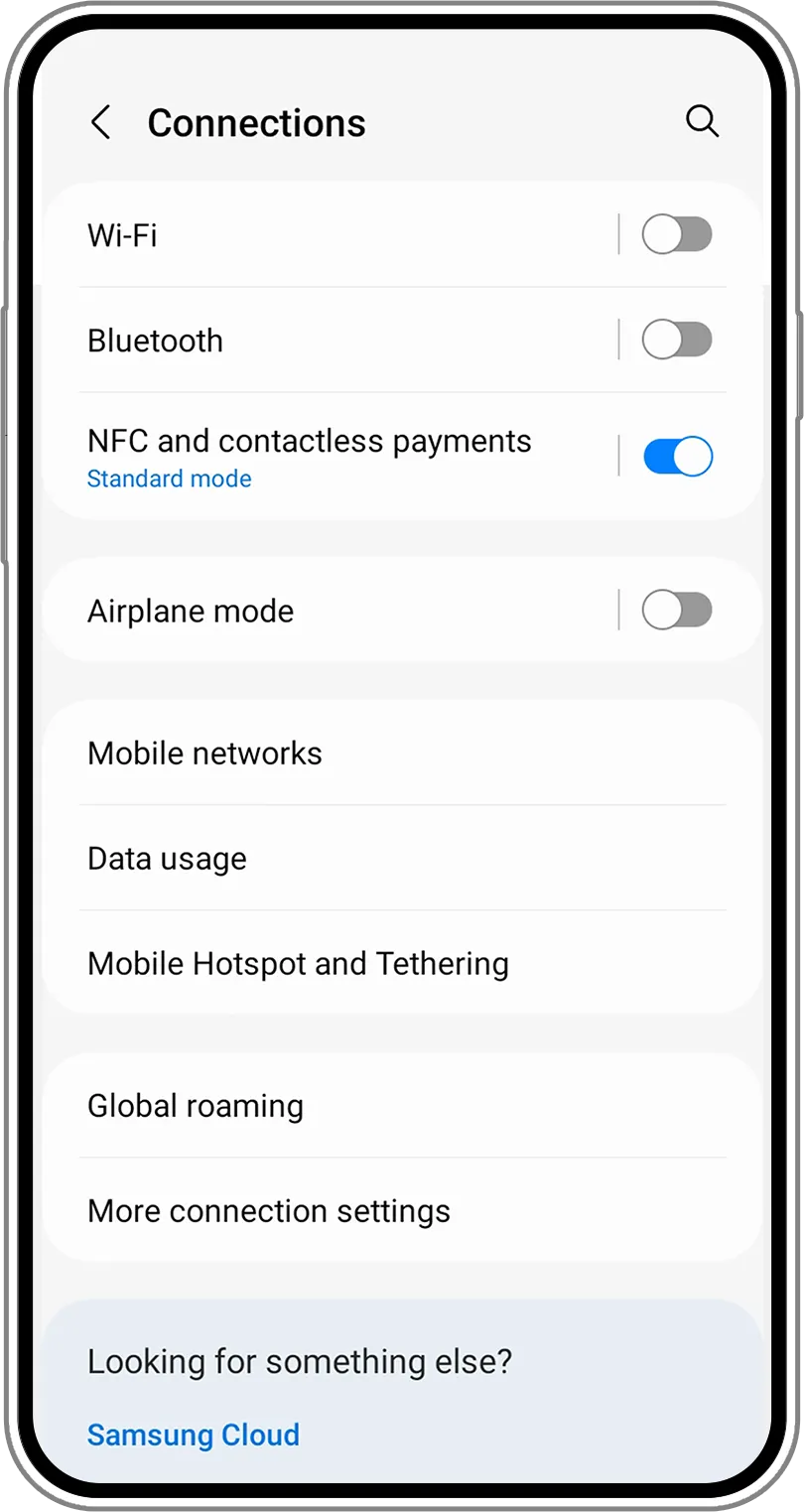Toggle Airplane mode on
The height and width of the screenshot is (1512, 804).
coord(677,611)
